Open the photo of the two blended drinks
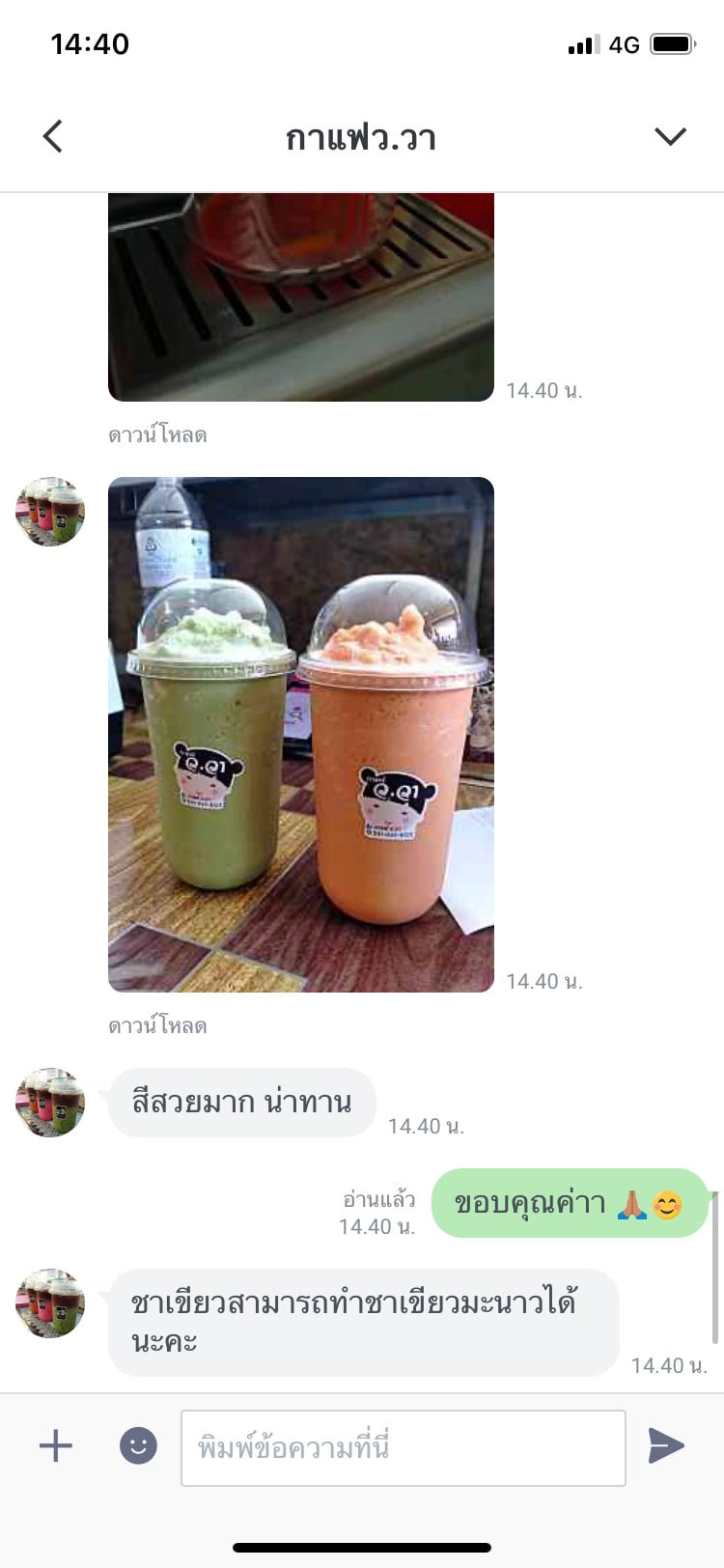This screenshot has width=724, height=1568. click(x=301, y=735)
